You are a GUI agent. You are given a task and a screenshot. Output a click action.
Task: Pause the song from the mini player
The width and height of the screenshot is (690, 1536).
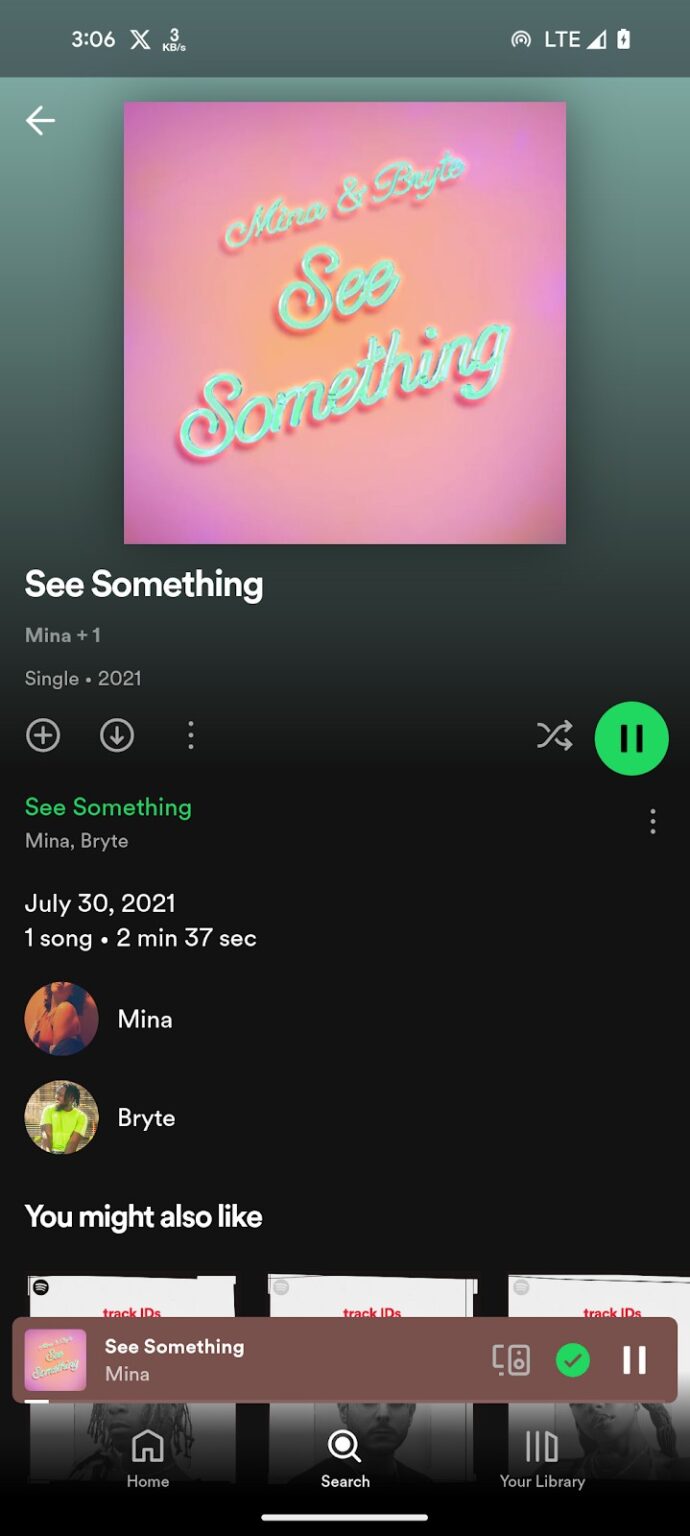634,1360
